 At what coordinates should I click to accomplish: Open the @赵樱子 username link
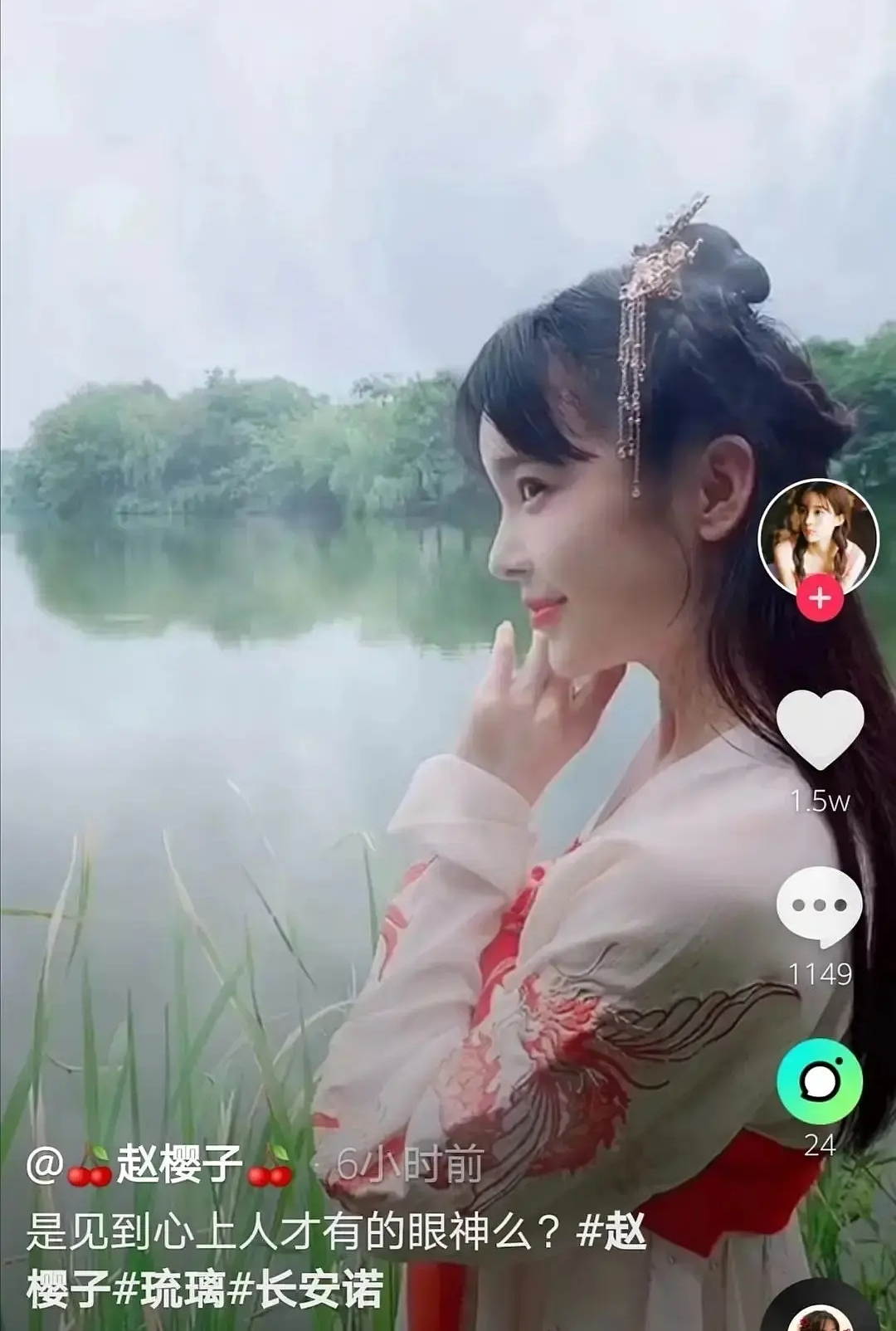coord(159,1165)
